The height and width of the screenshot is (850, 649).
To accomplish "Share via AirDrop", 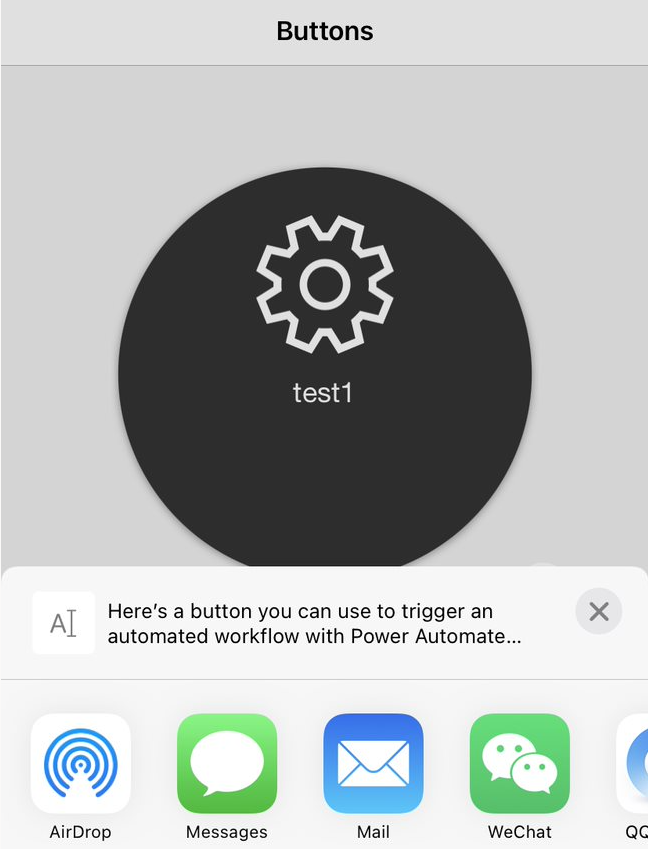I will coord(80,763).
